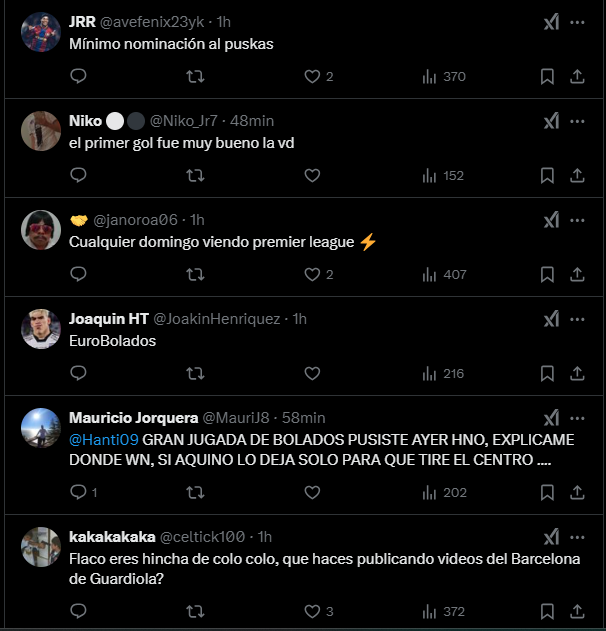Open kakakakaka's profile avatar
The width and height of the screenshot is (606, 631).
pos(41,547)
